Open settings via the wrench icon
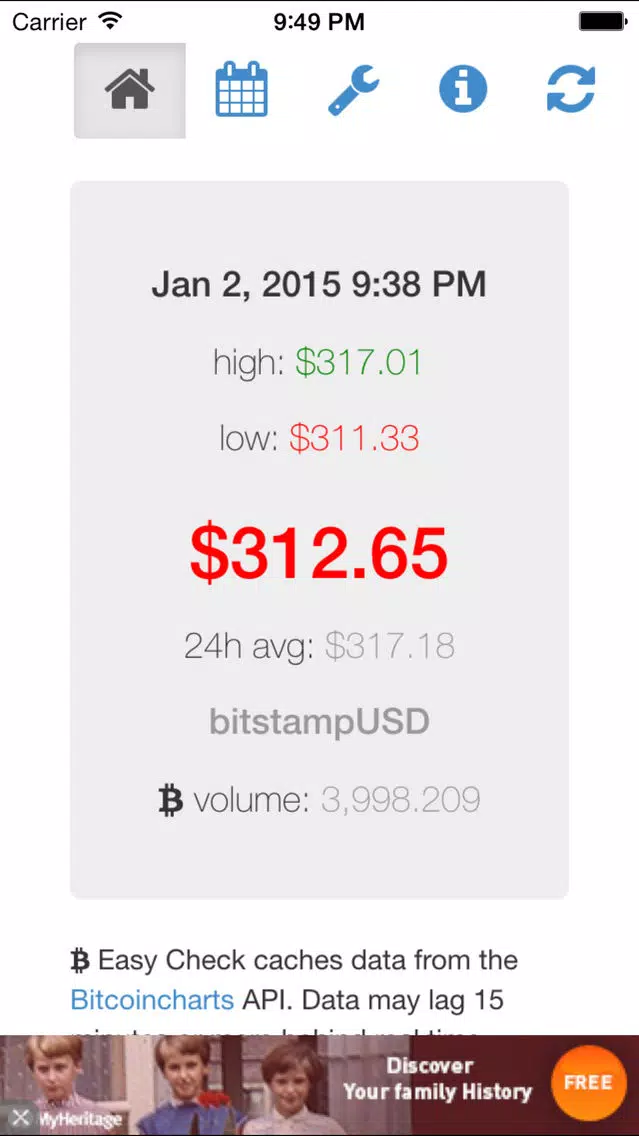This screenshot has height=1136, width=639. tap(353, 90)
